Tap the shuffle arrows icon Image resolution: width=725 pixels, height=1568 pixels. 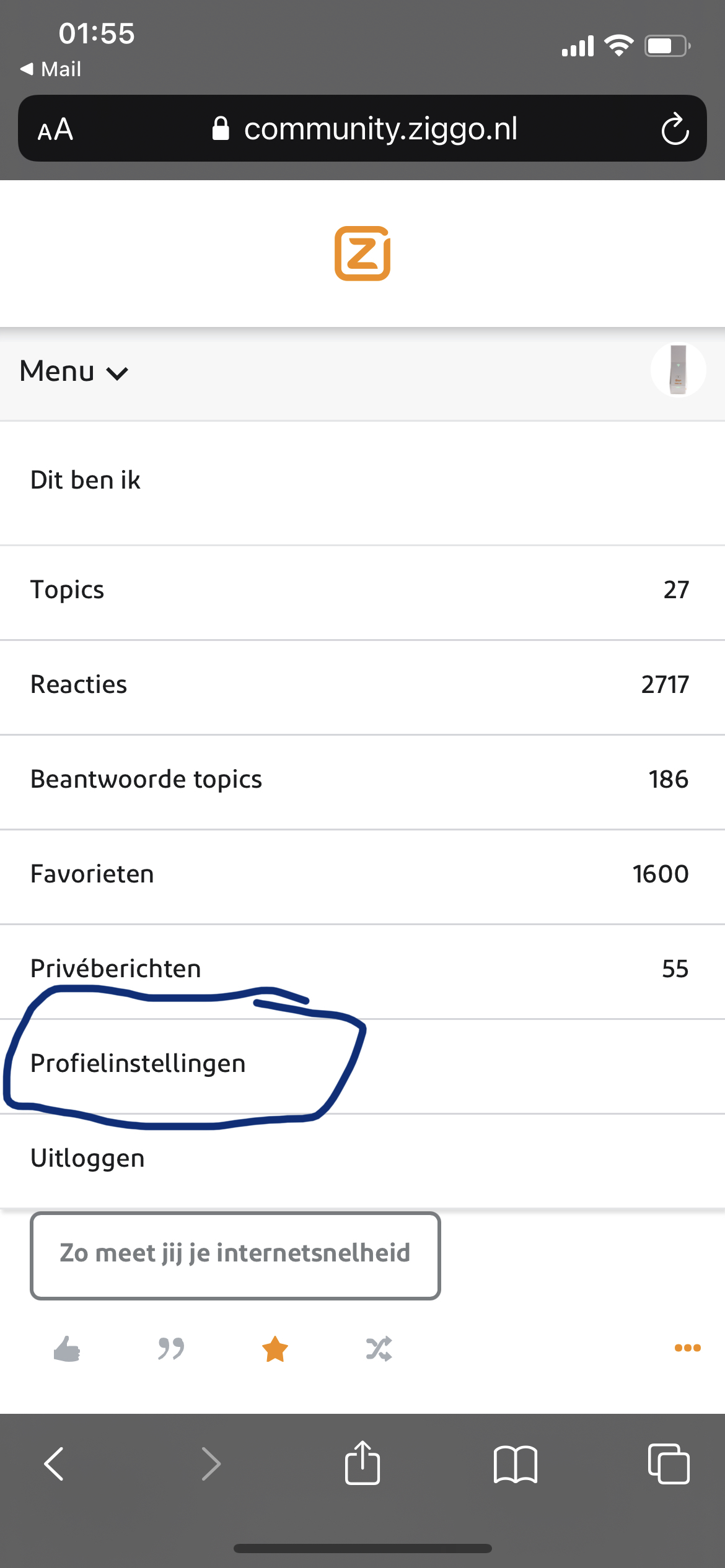coord(379,1349)
